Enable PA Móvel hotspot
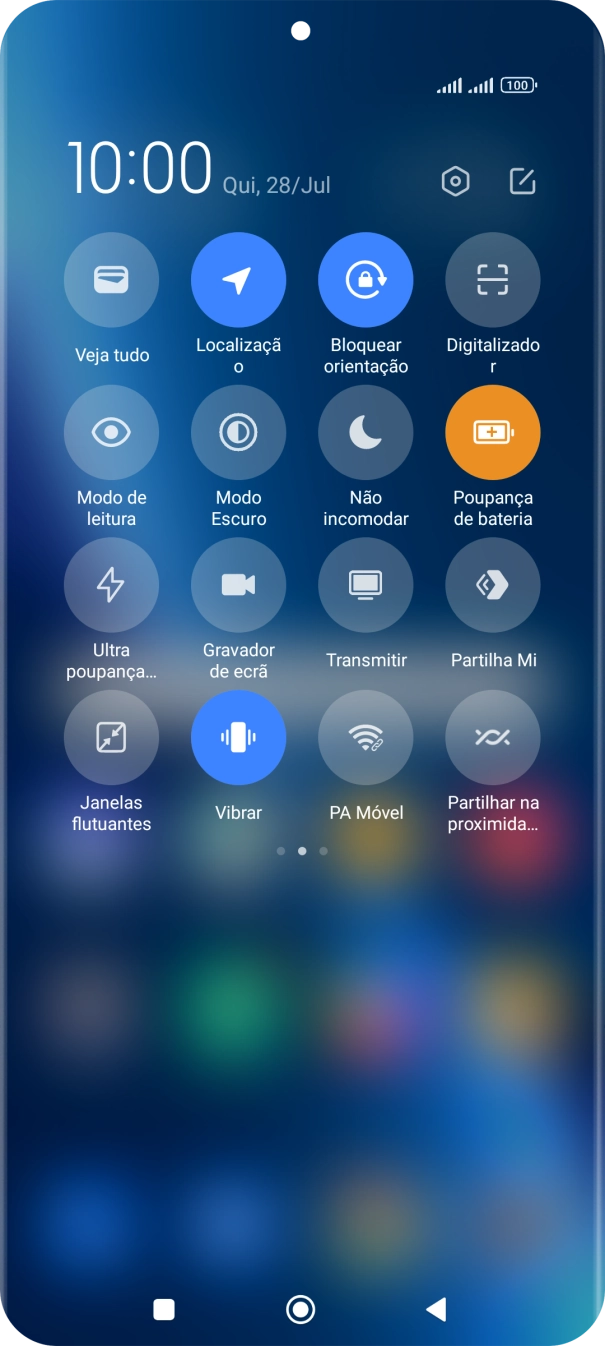Image resolution: width=605 pixels, height=1346 pixels. pos(365,737)
